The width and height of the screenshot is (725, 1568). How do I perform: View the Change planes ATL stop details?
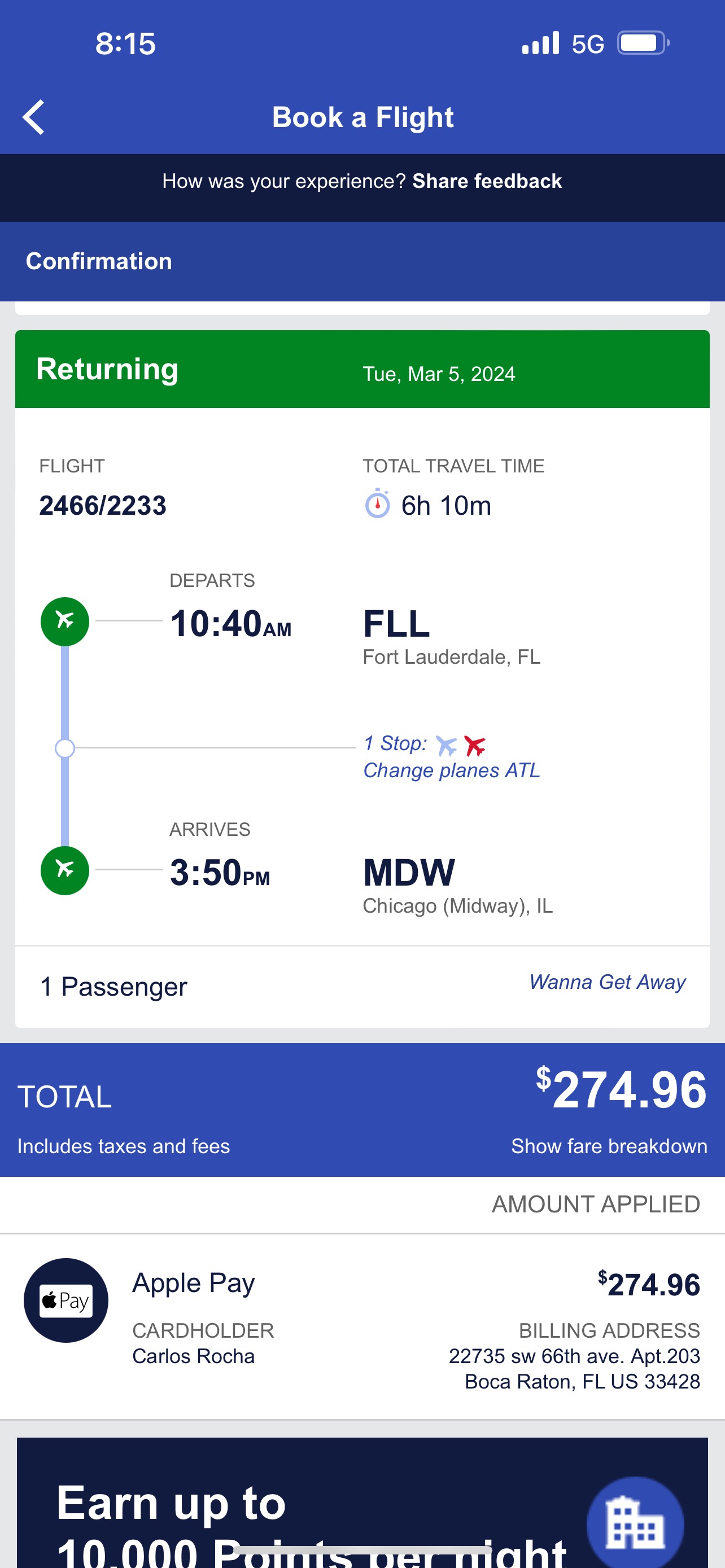coord(451,770)
